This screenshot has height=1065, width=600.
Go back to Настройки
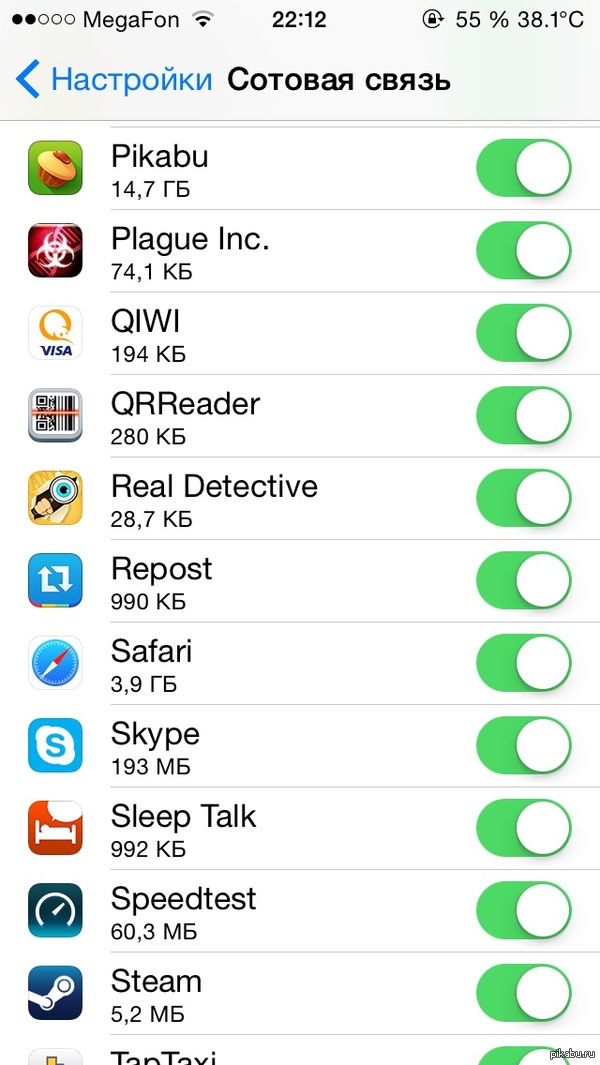pos(115,79)
